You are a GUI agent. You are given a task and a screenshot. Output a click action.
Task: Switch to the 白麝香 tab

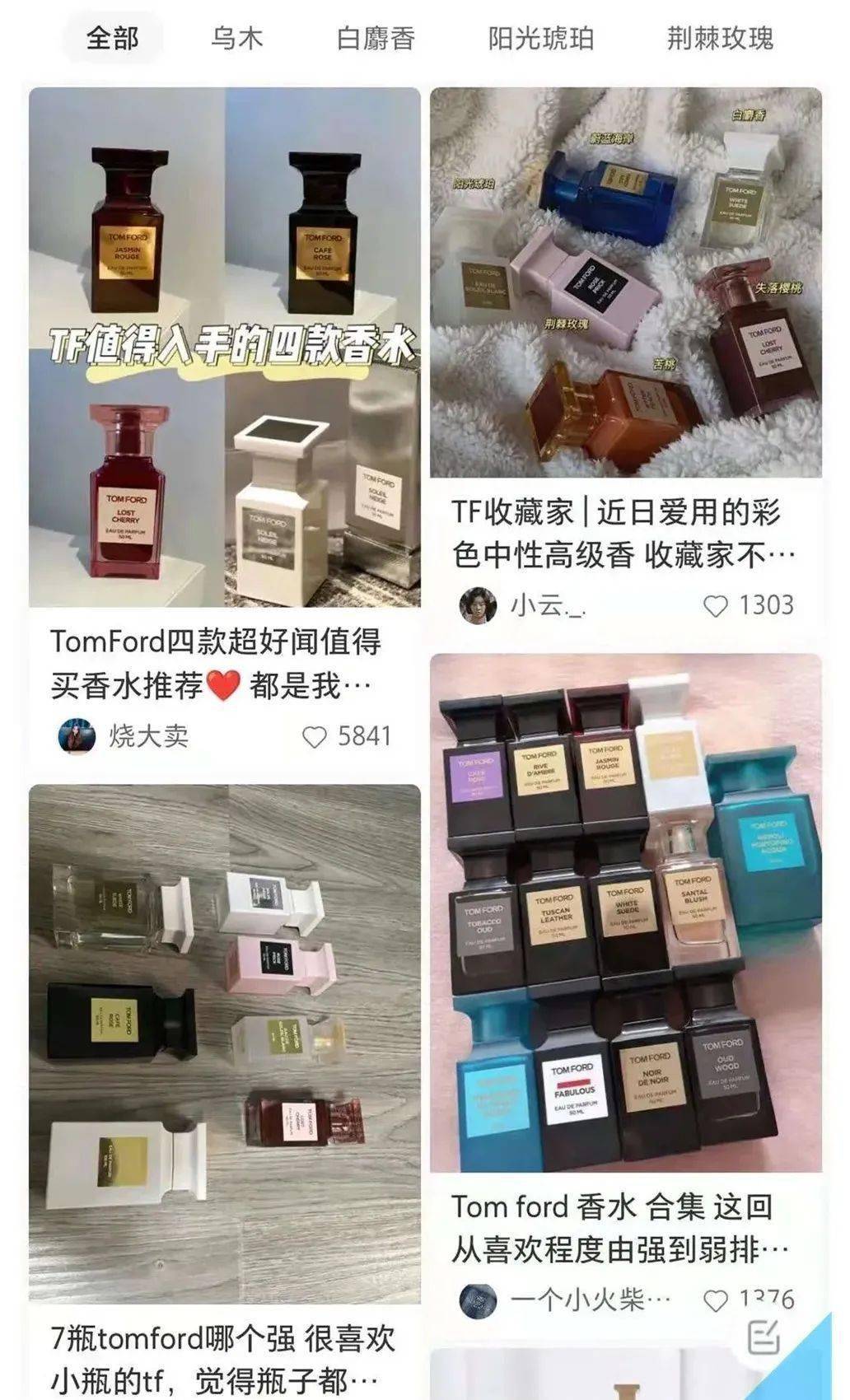[376, 38]
